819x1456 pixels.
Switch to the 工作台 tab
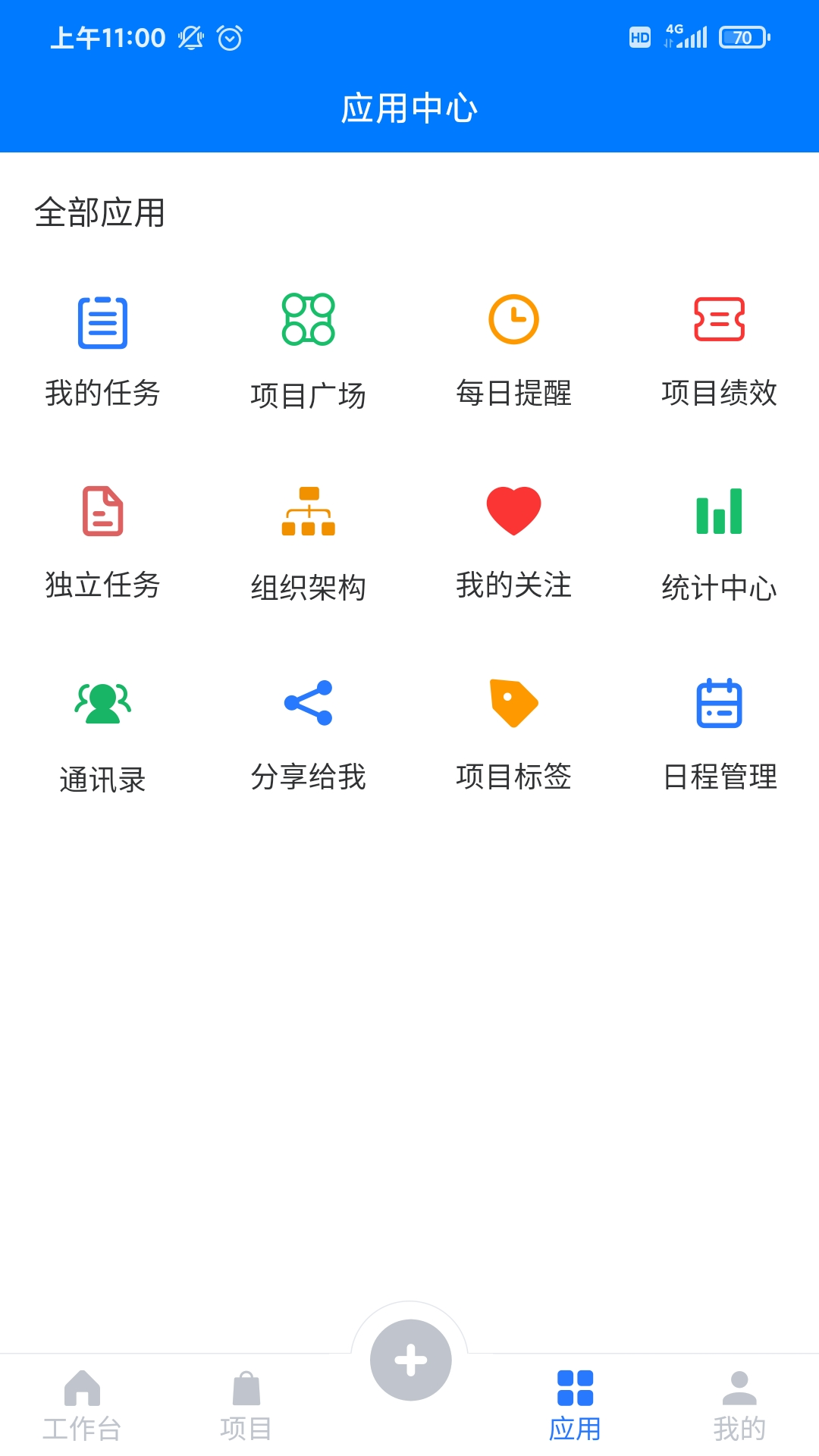click(82, 1404)
